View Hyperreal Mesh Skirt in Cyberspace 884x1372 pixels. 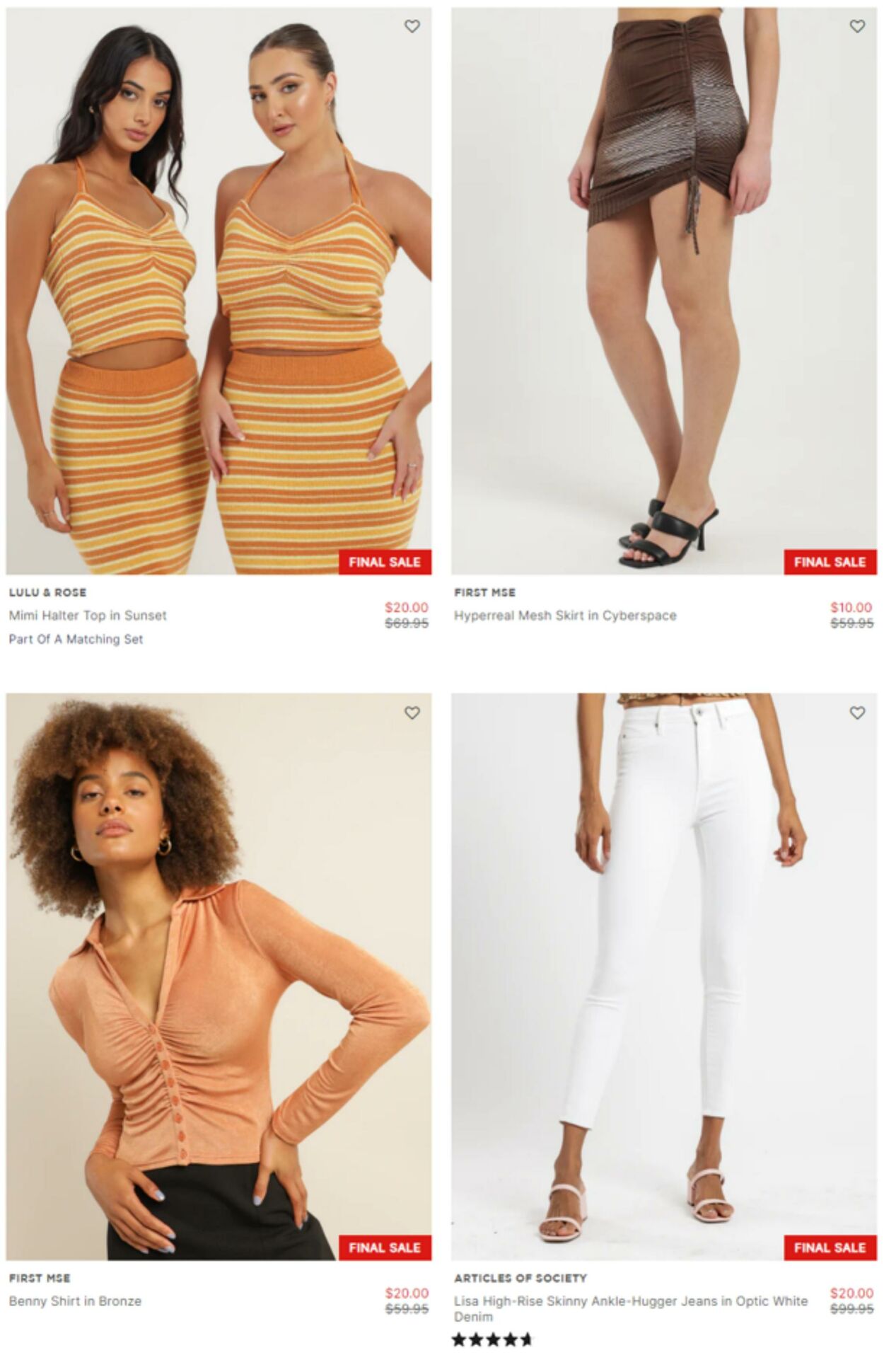click(x=564, y=616)
